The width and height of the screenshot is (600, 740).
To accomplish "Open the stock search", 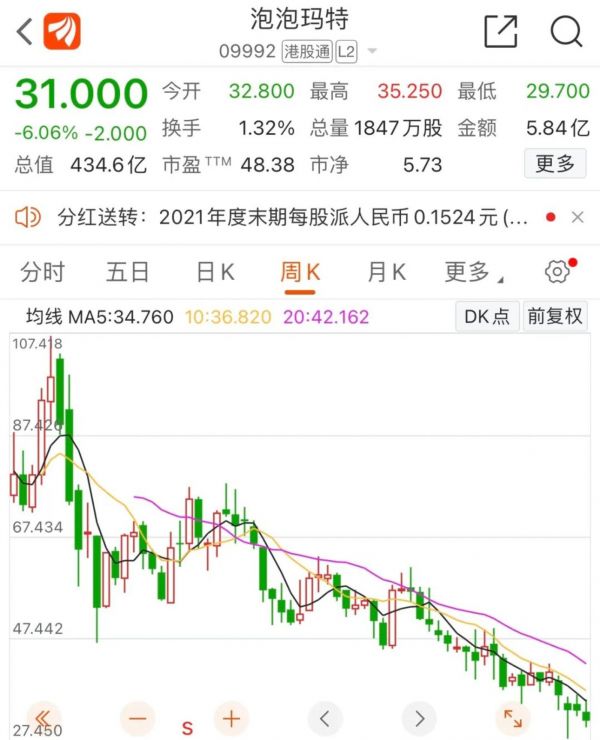I will tap(566, 32).
